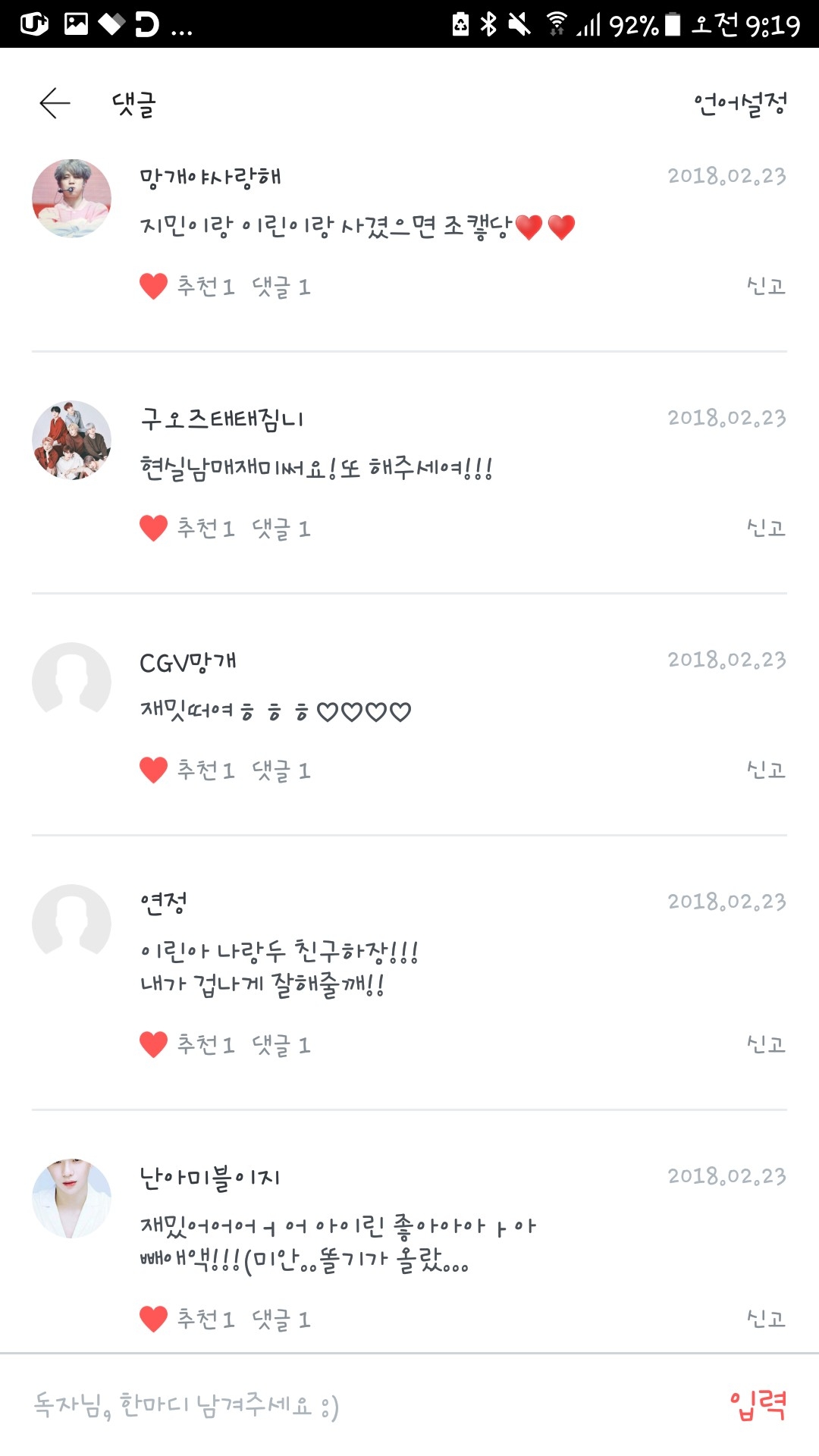The height and width of the screenshot is (1456, 819).
Task: Report CGV망개's comment via 신고
Action: pyautogui.click(x=766, y=770)
